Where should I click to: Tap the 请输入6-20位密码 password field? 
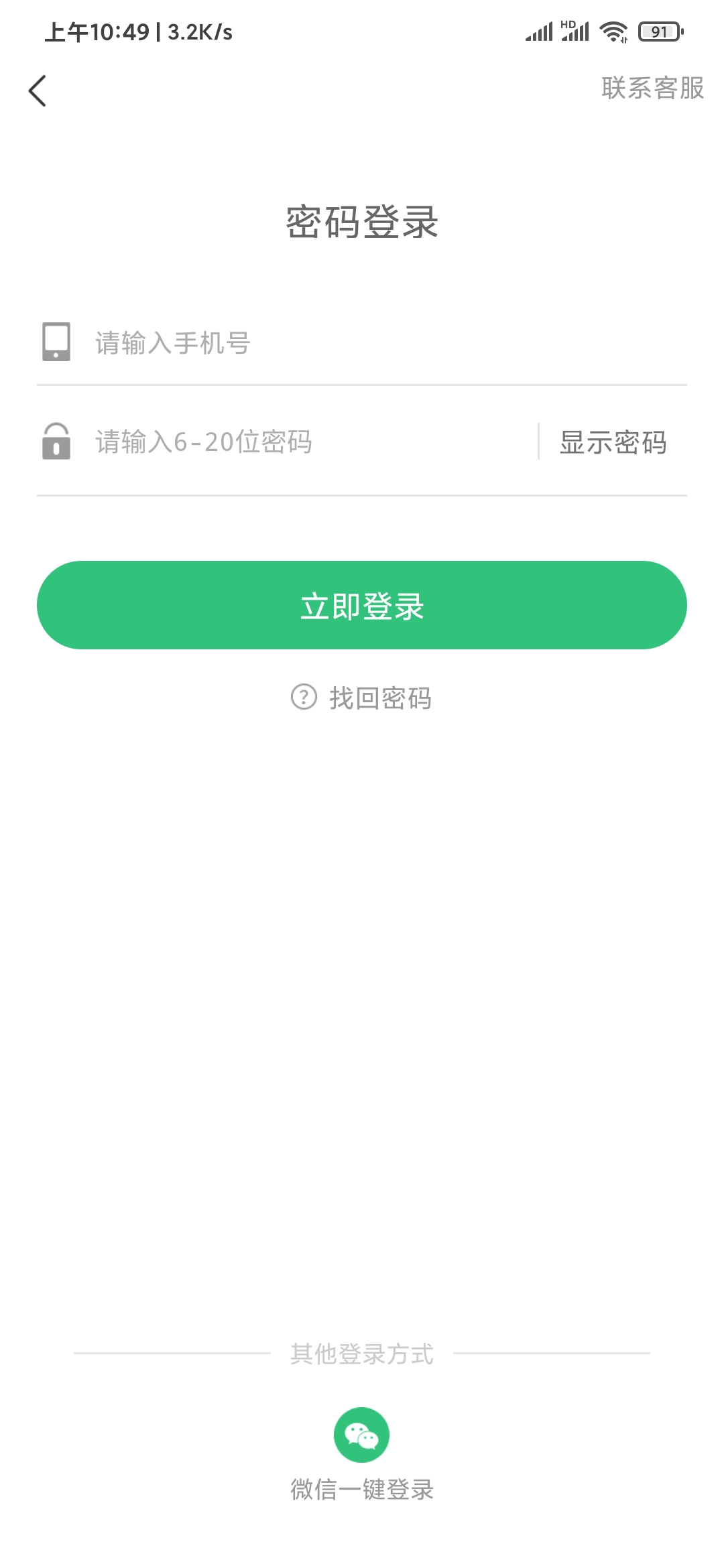click(x=302, y=442)
